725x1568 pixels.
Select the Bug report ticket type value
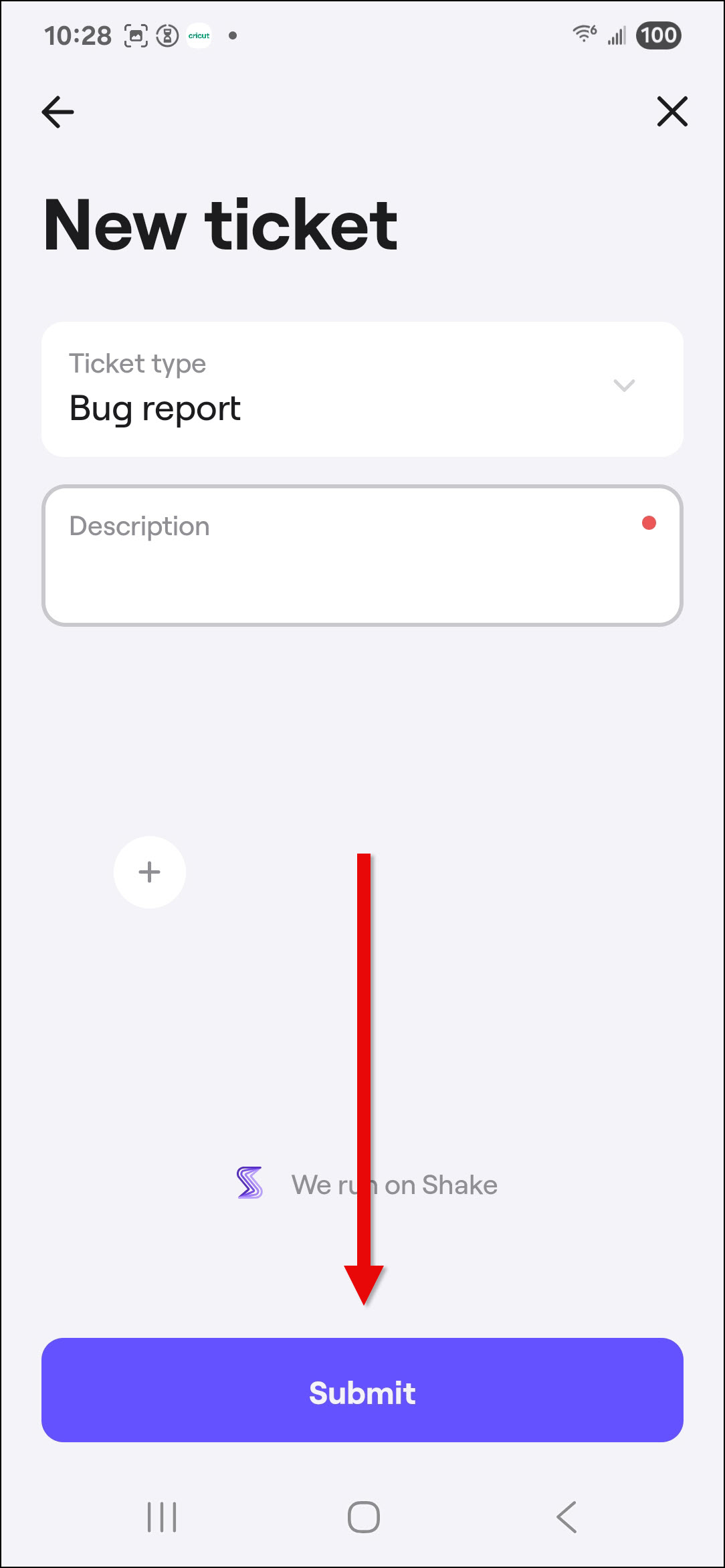click(x=156, y=408)
